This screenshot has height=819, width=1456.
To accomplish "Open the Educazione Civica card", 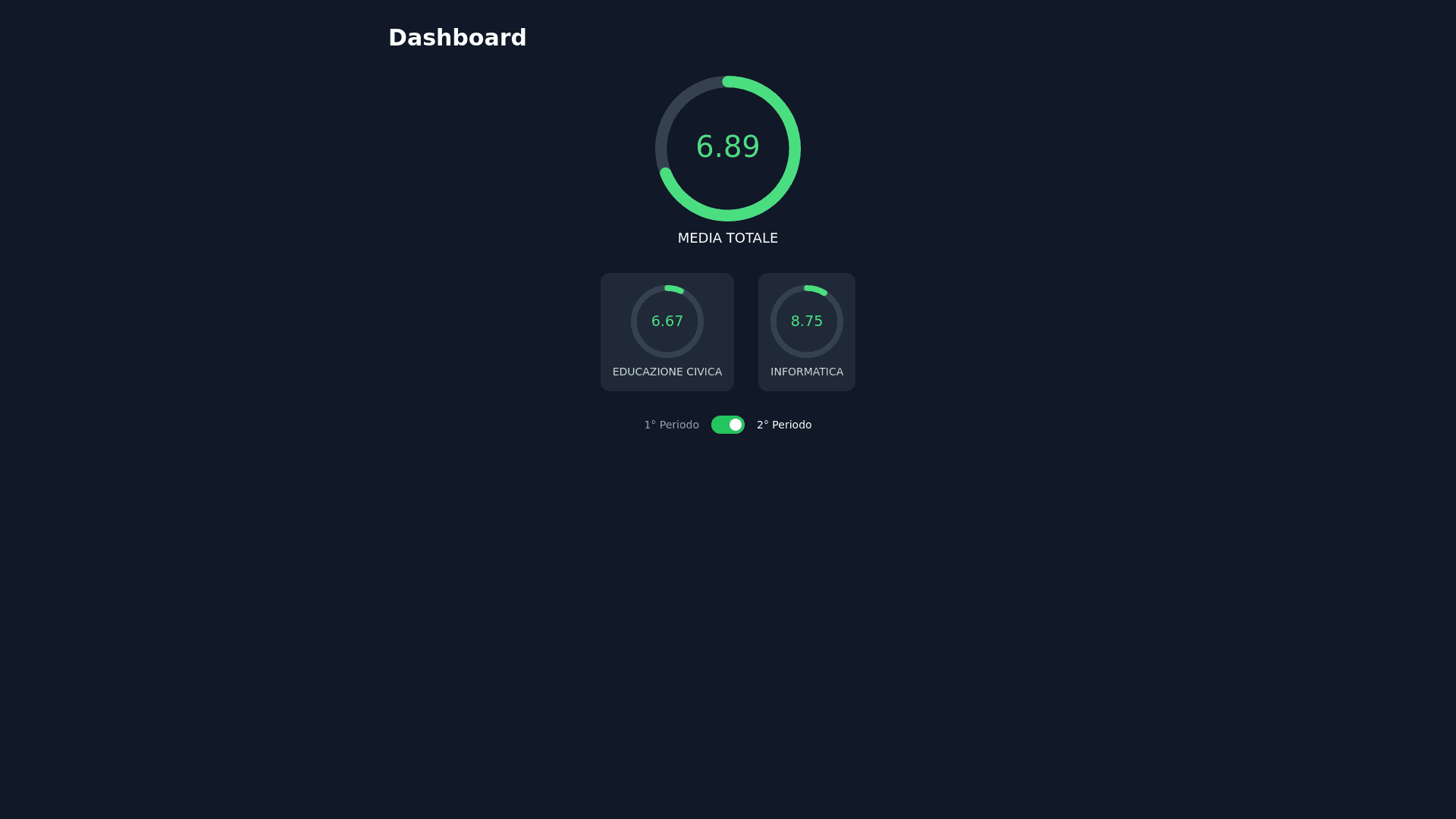I will click(x=667, y=332).
